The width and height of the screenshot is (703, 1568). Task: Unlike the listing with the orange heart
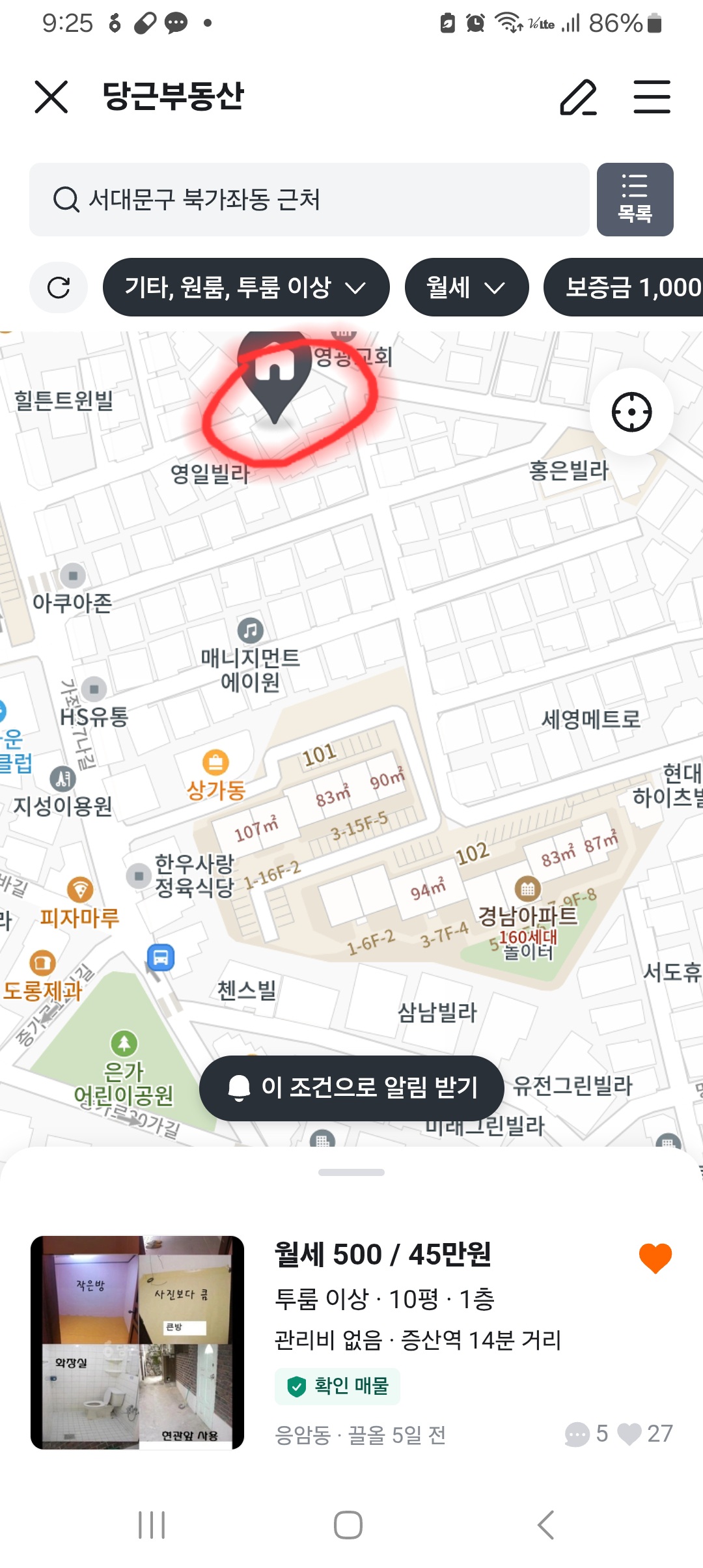[655, 1257]
